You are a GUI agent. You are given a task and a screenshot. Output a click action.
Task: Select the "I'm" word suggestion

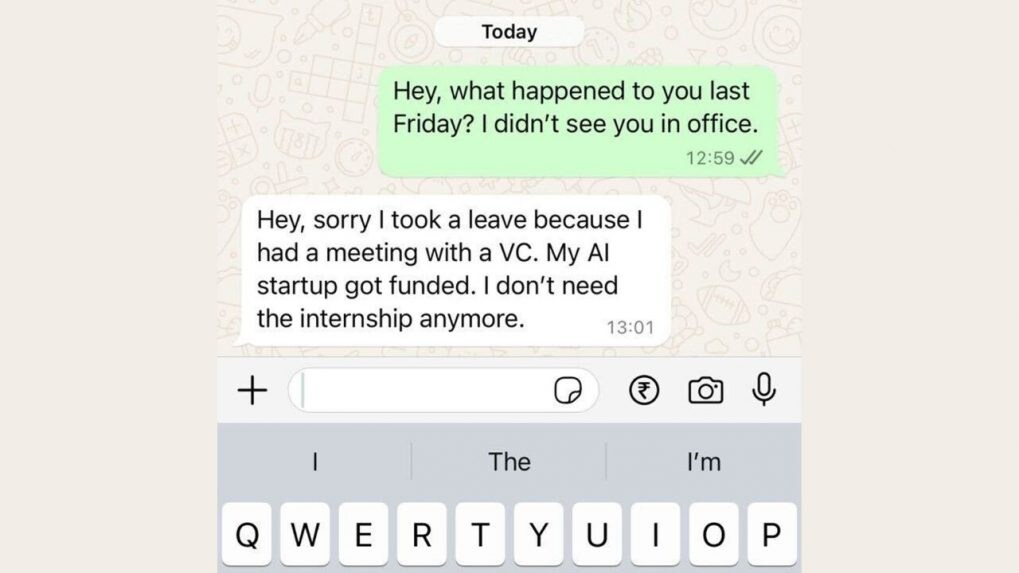[703, 462]
